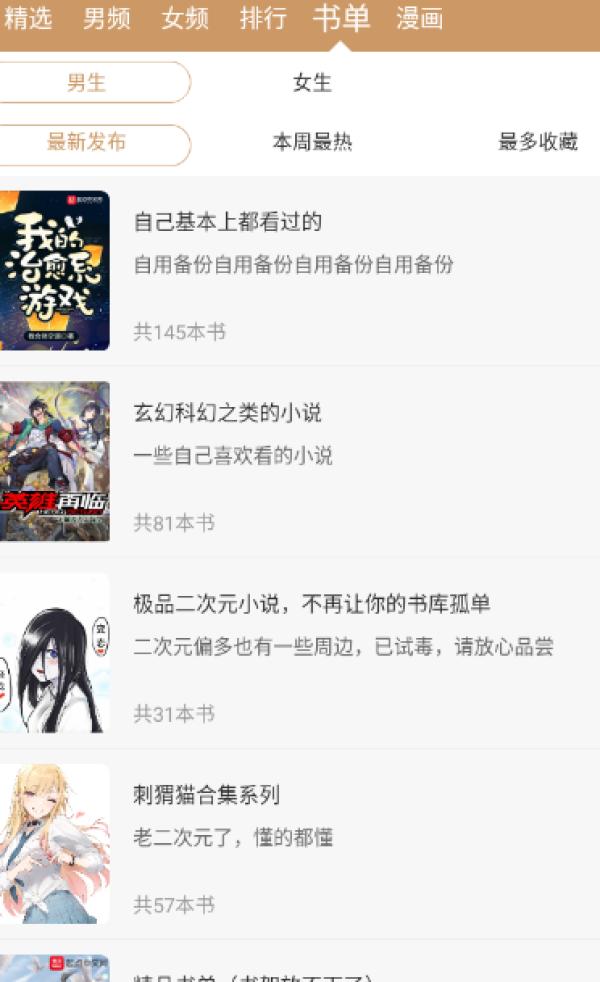Open the 刺猬猫合集系列 book list
Screen dimensions: 600x982
[x=207, y=795]
